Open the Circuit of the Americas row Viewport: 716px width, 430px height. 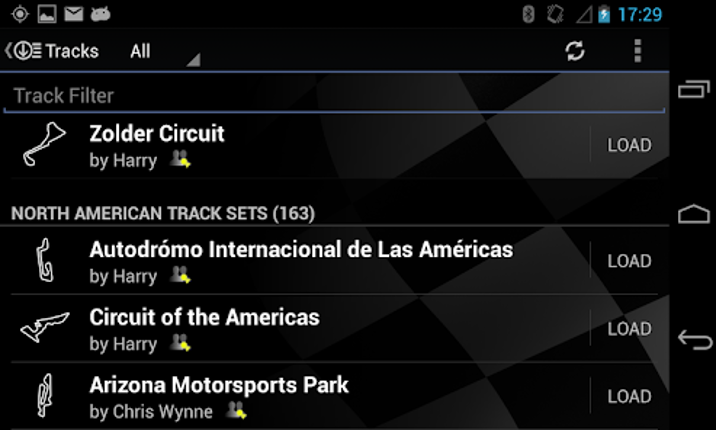(x=300, y=328)
